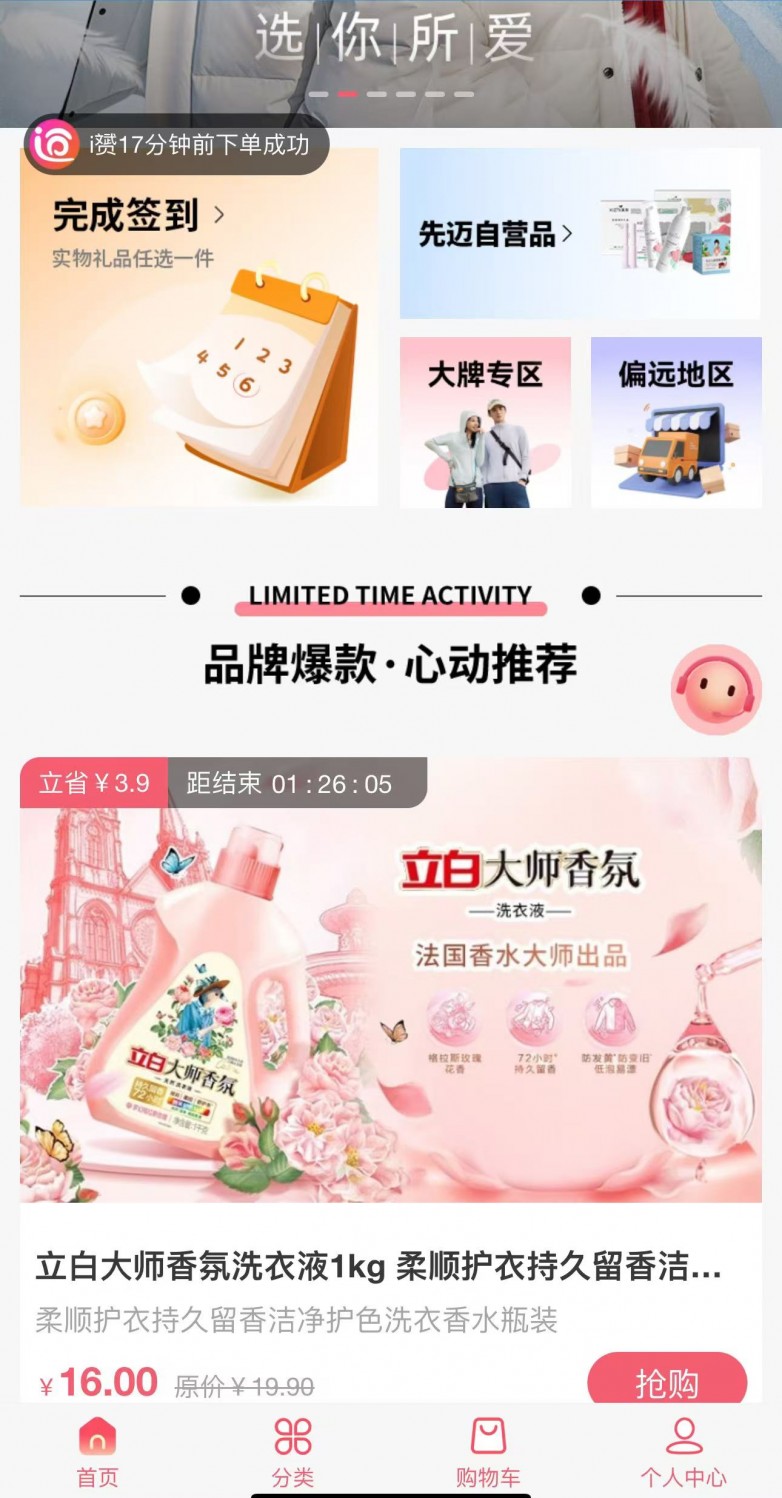
Task: Switch to the 个人中心 tab
Action: (684, 1451)
